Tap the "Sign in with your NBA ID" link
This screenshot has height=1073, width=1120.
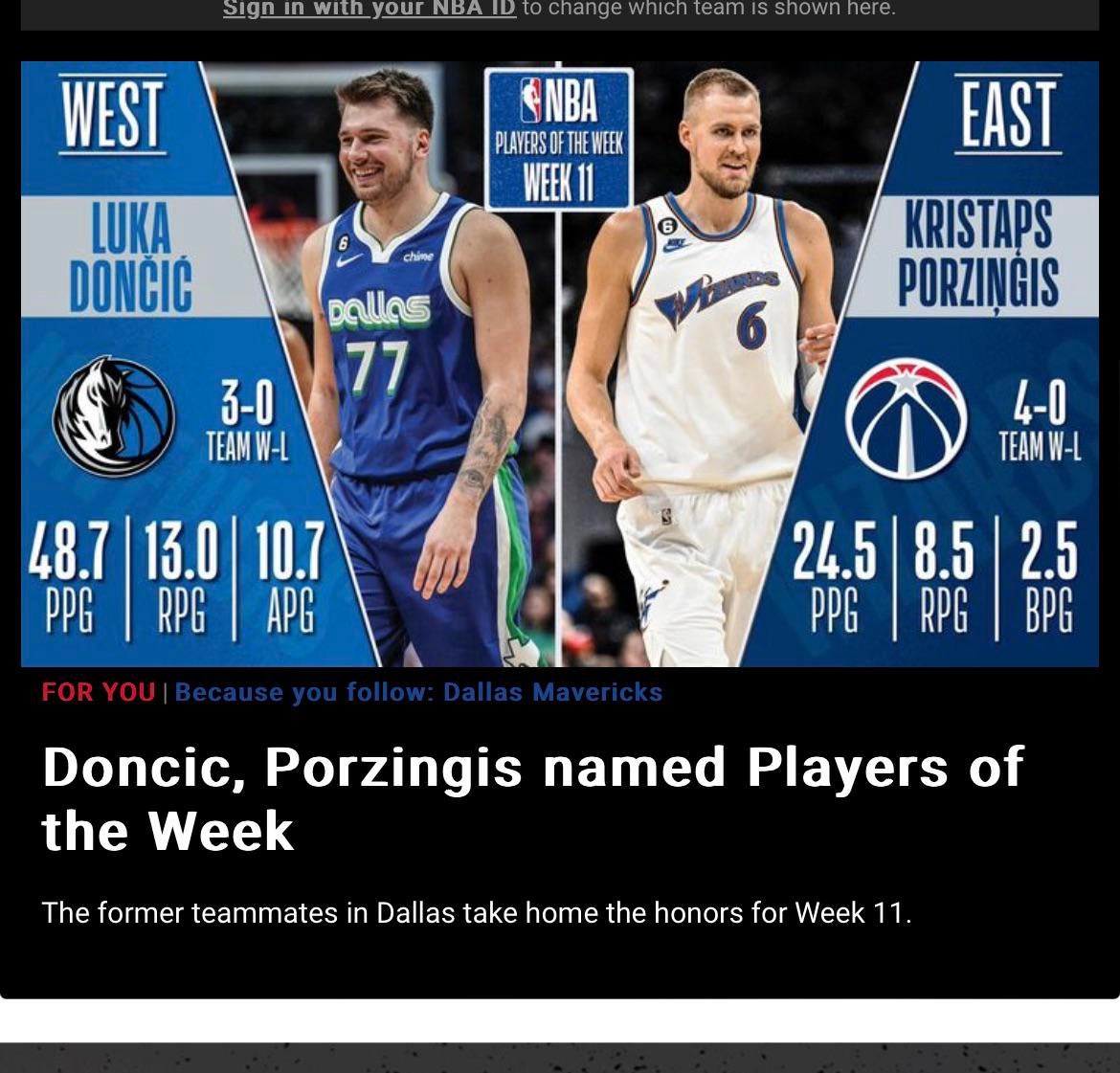click(370, 9)
